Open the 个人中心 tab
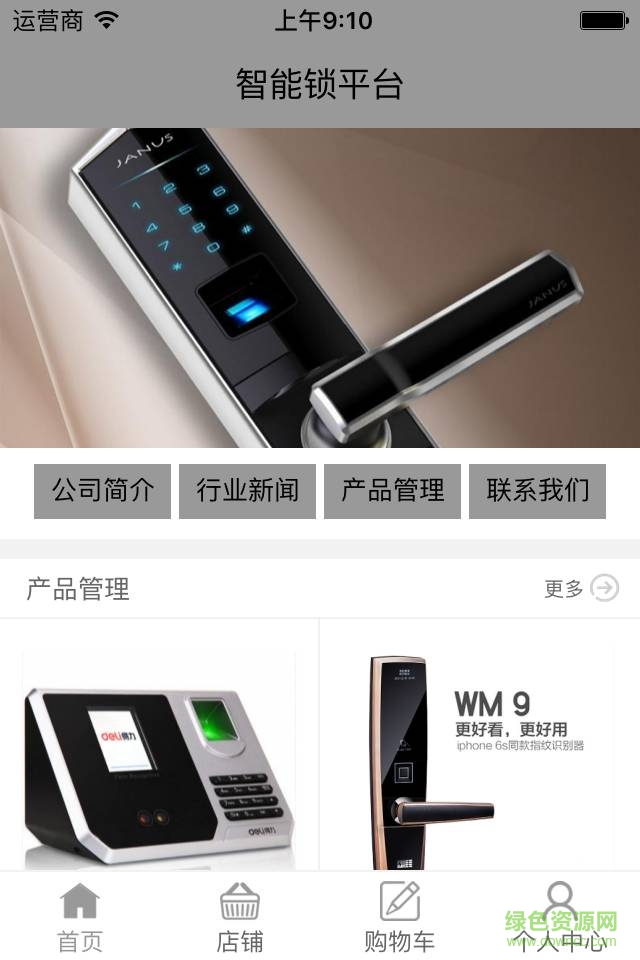Viewport: 640px width, 960px height. (560, 916)
